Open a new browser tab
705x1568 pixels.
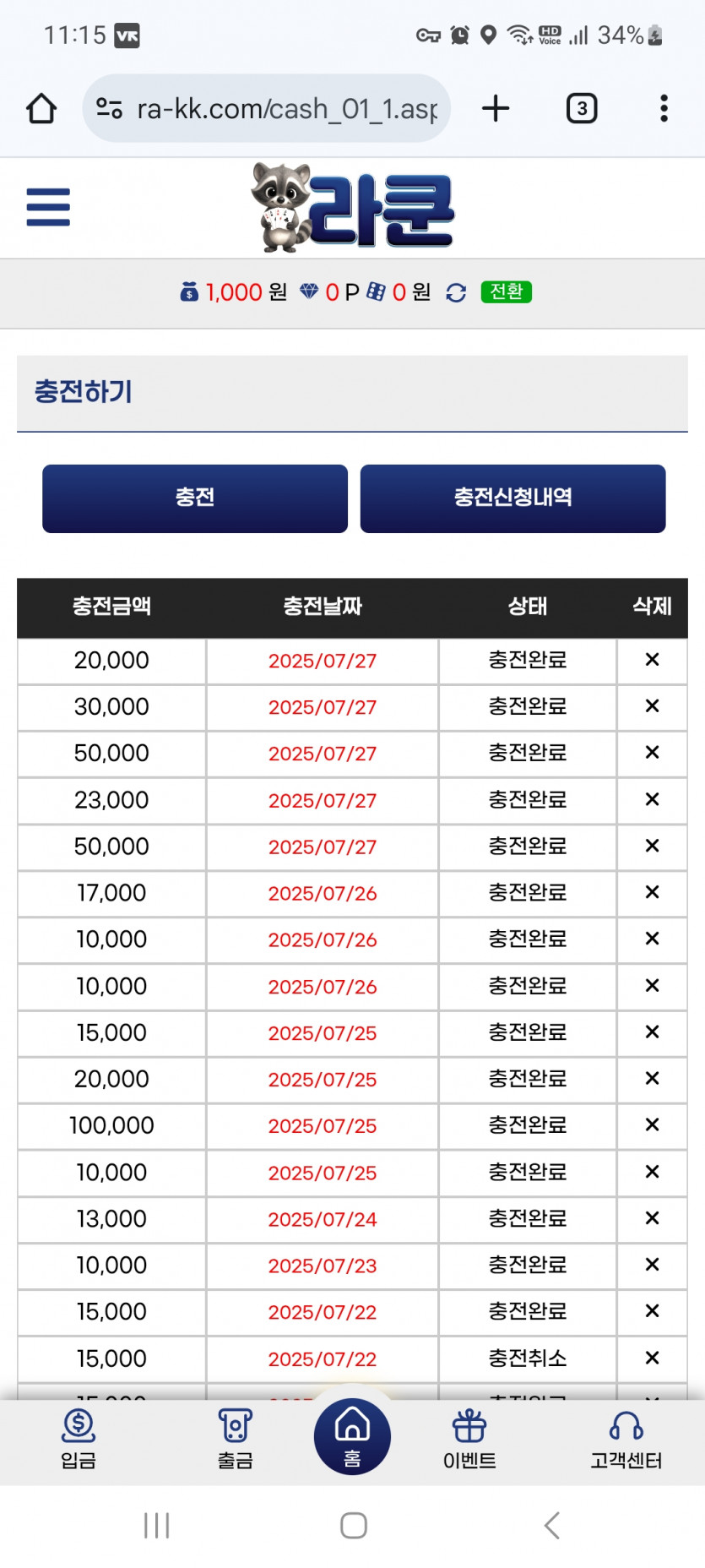coord(496,108)
